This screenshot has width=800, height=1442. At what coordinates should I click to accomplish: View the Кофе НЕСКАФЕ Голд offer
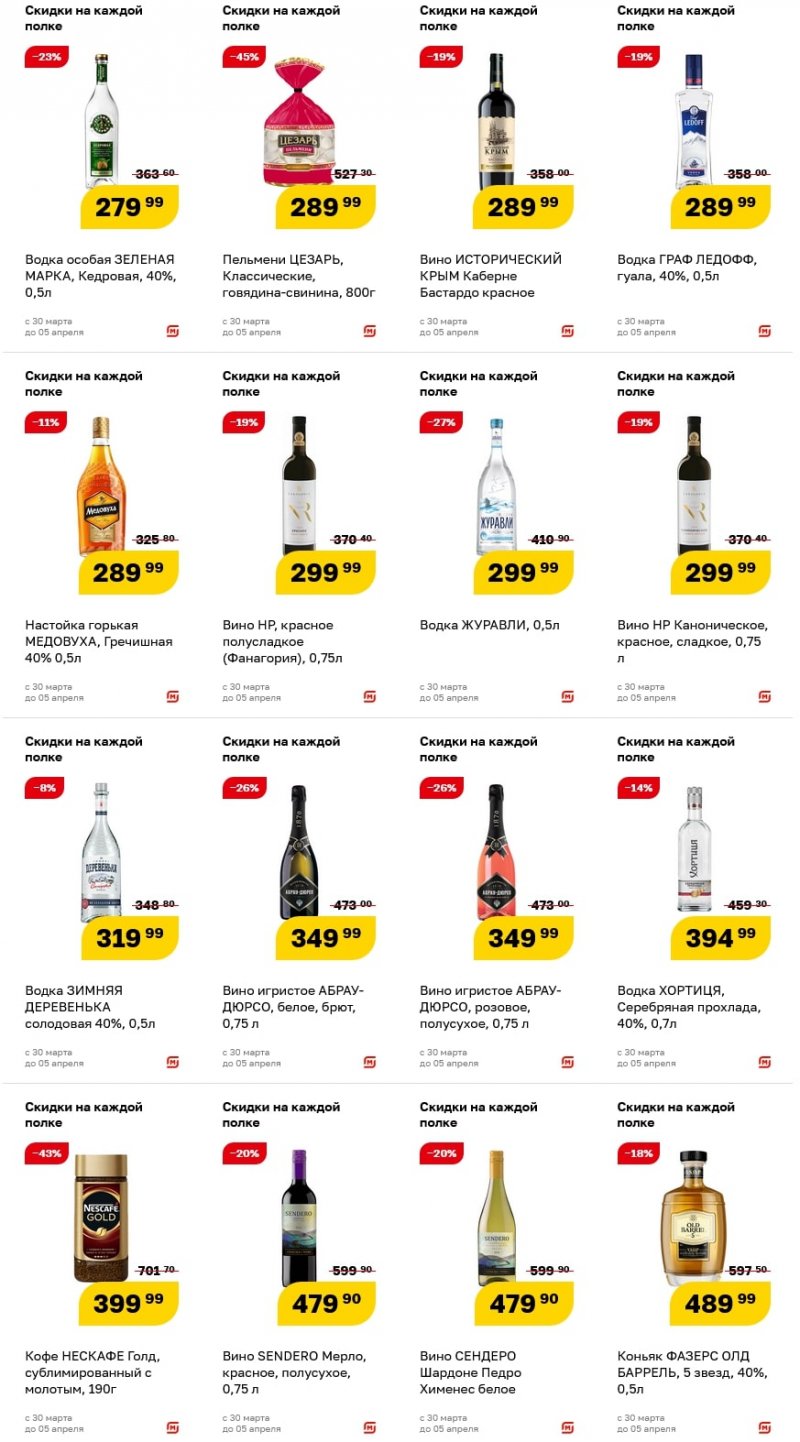101,1265
